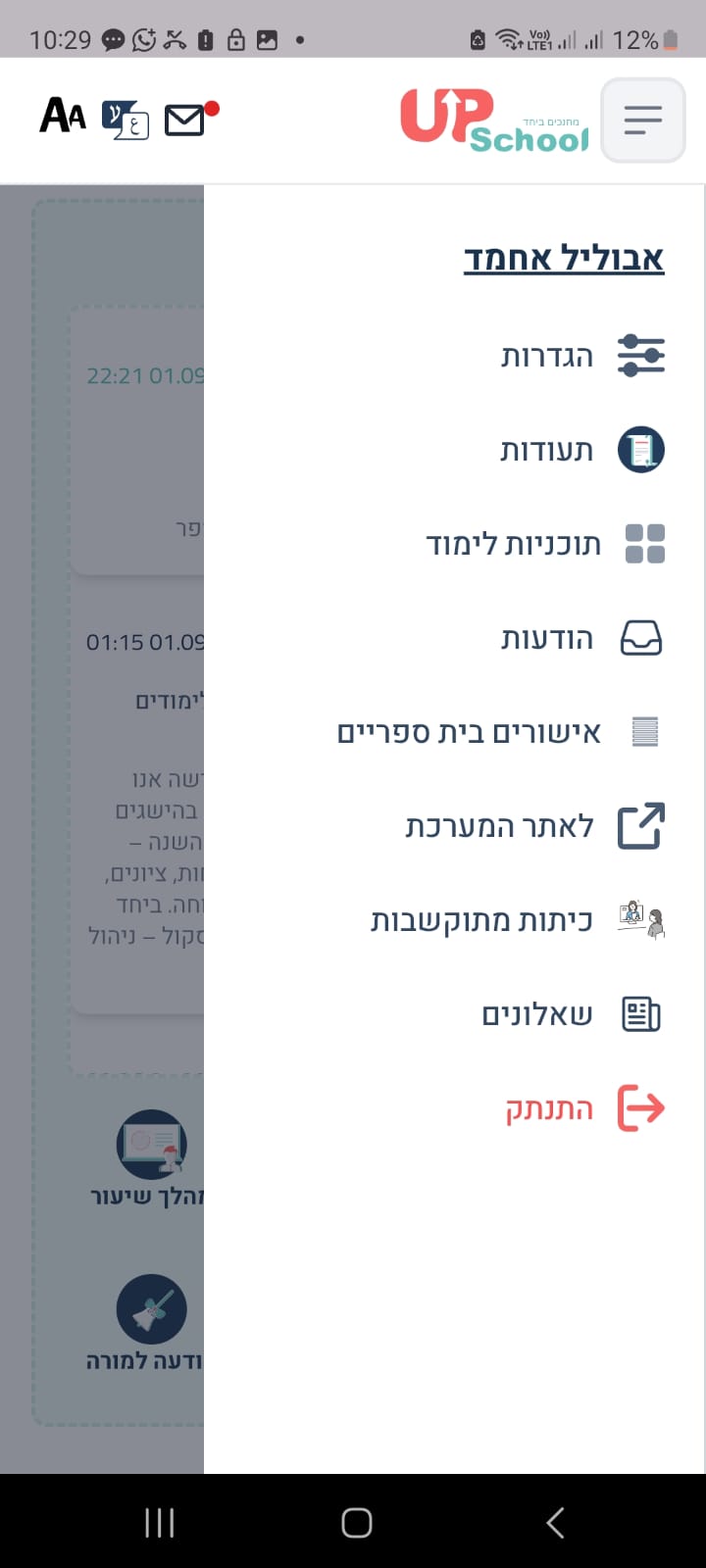Adjust text size with the AA icon
Viewport: 706px width, 1568px height.
point(63,116)
